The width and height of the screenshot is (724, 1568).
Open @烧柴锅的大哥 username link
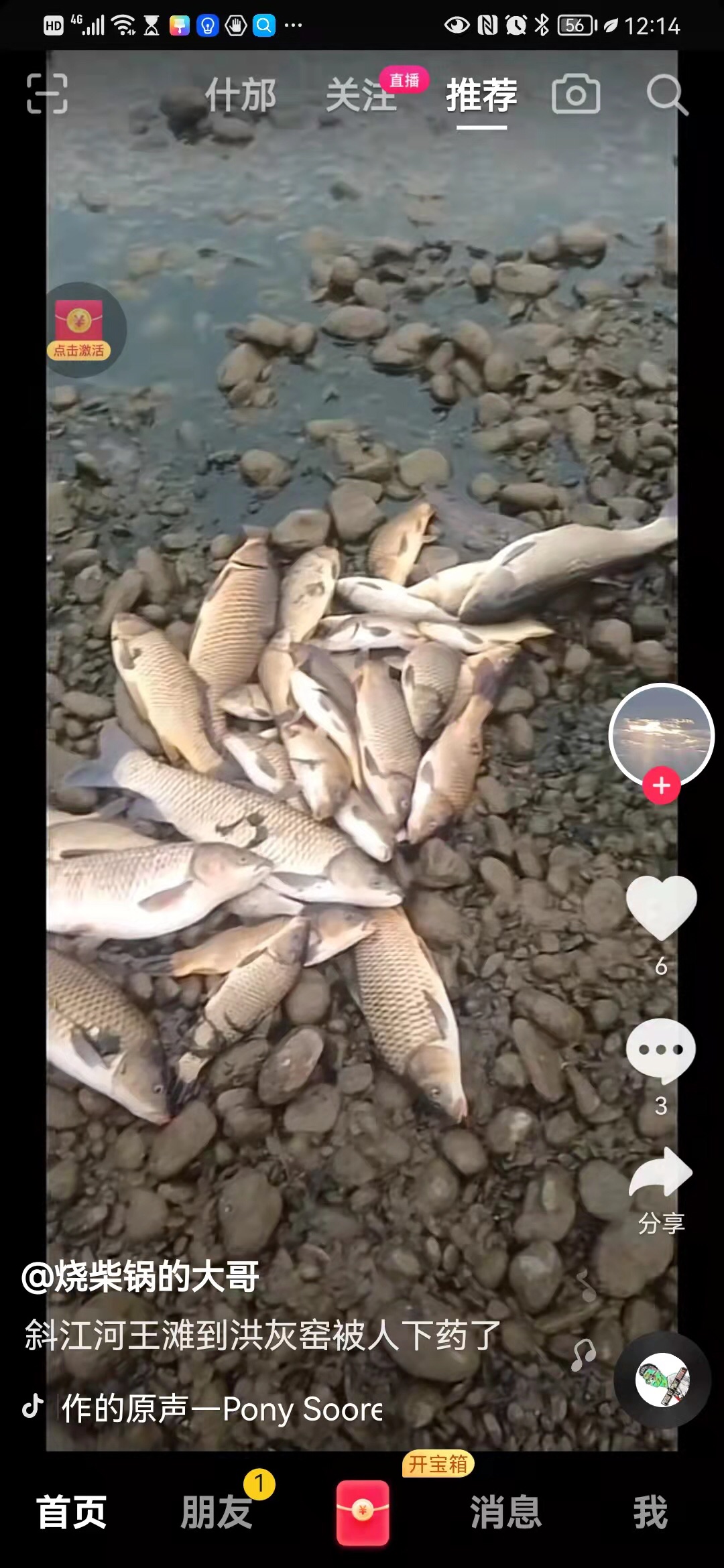141,1277
